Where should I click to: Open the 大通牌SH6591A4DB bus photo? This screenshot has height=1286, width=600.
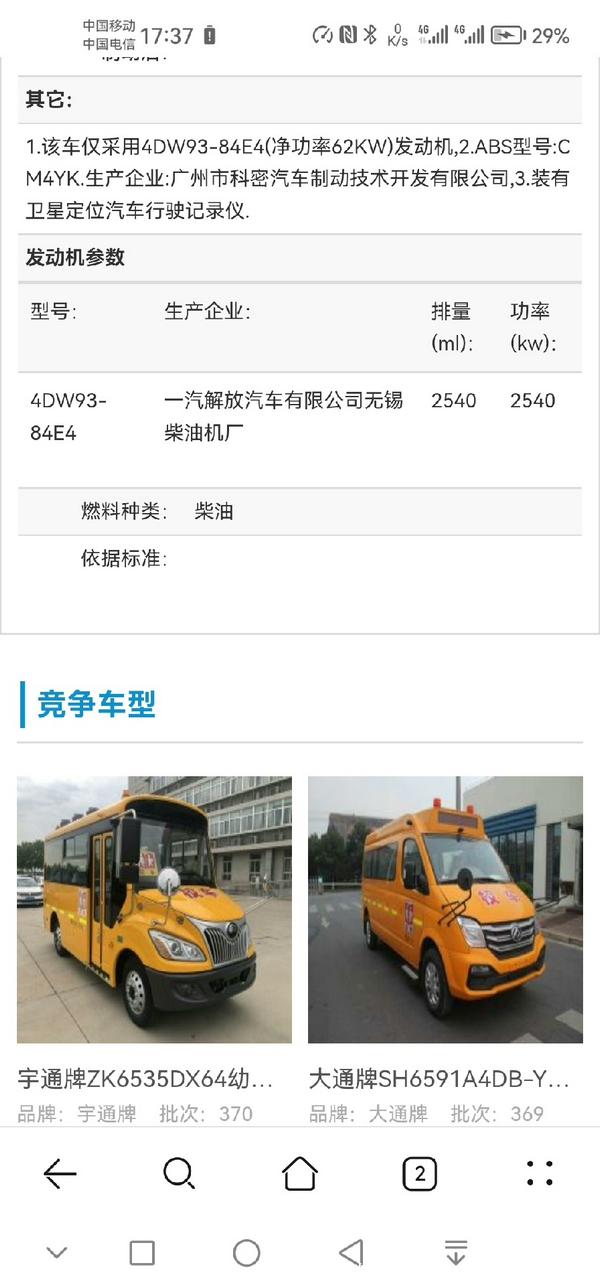445,910
